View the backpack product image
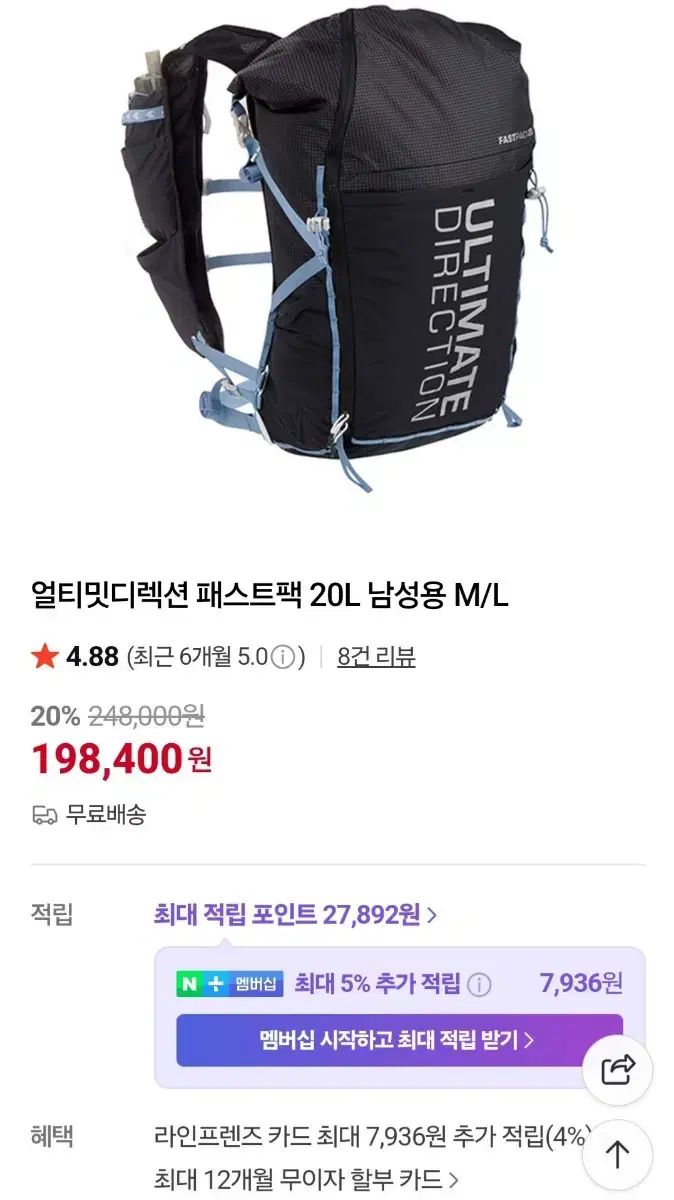 337,250
